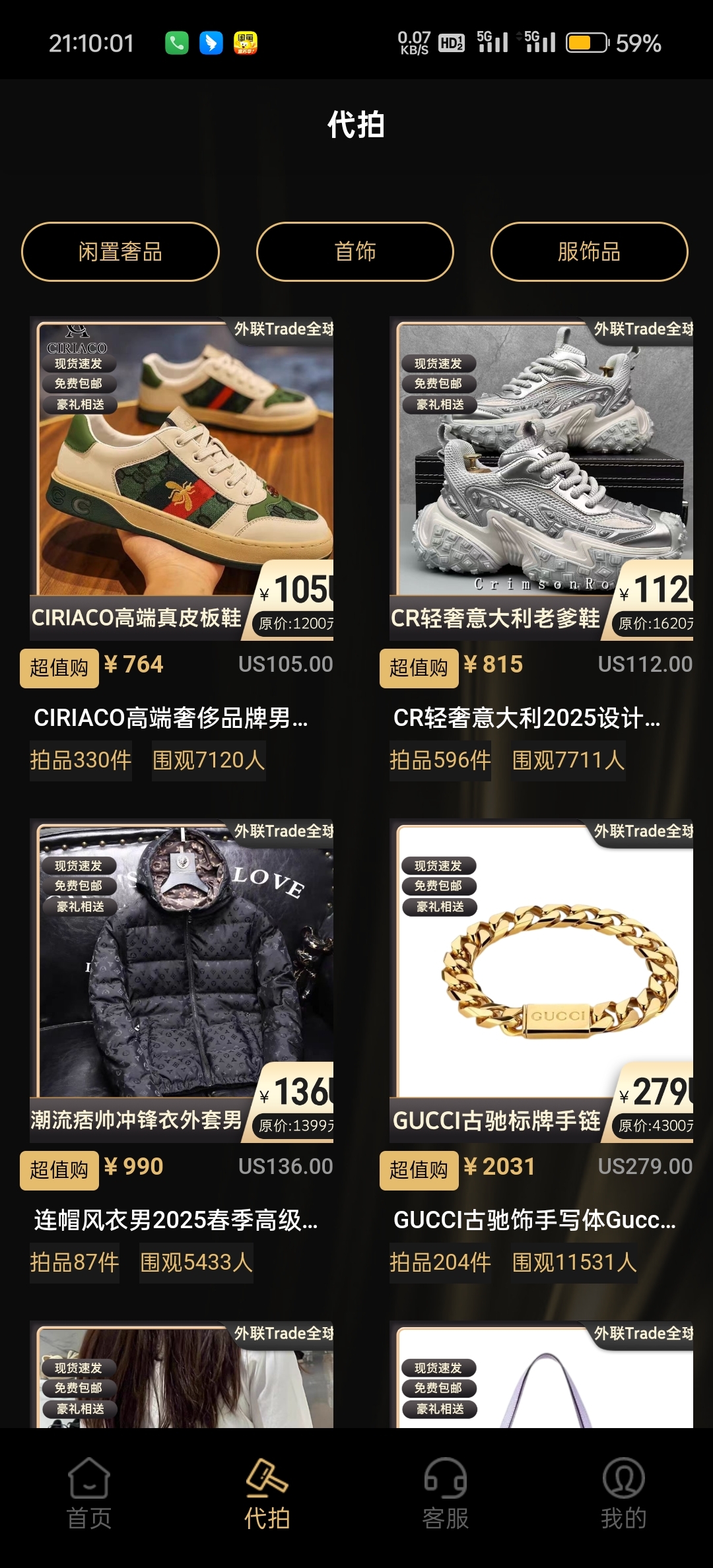Choose the 服饰品 category
Image resolution: width=713 pixels, height=1568 pixels.
(589, 251)
